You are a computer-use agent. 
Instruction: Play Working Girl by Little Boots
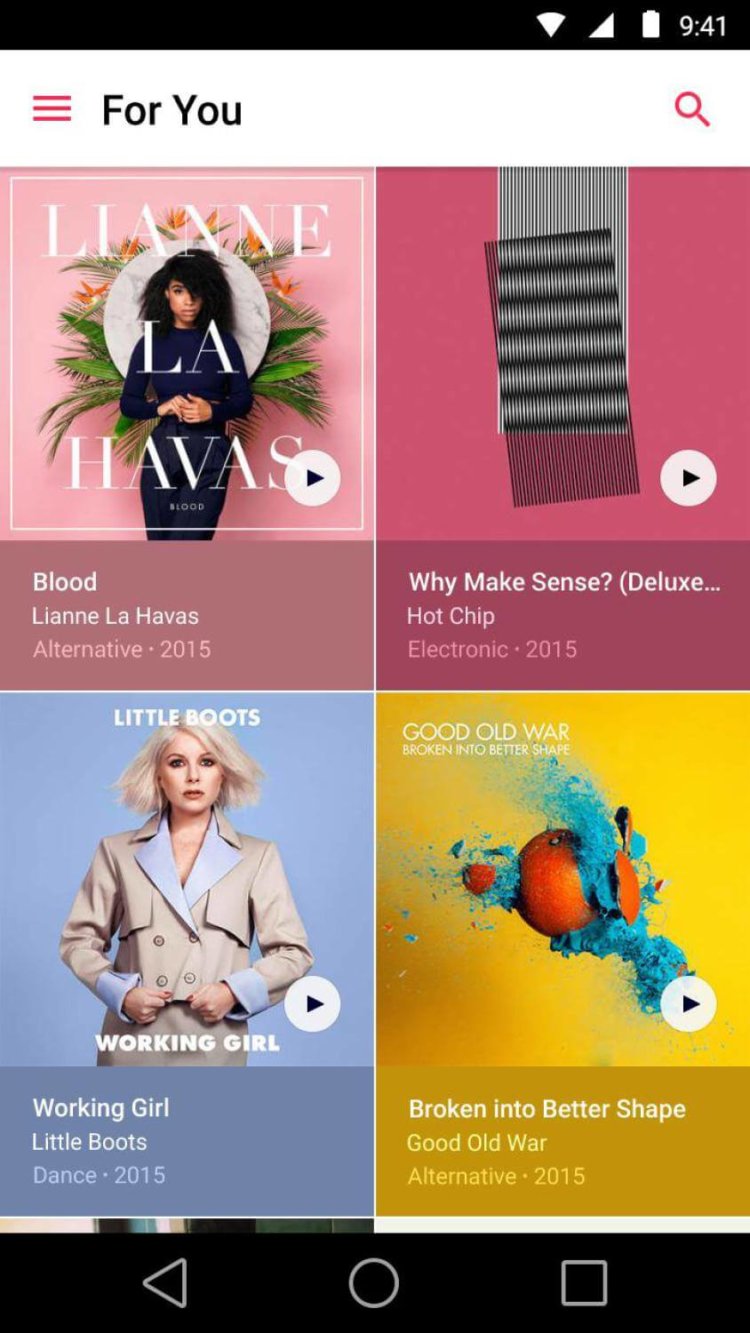[312, 1003]
